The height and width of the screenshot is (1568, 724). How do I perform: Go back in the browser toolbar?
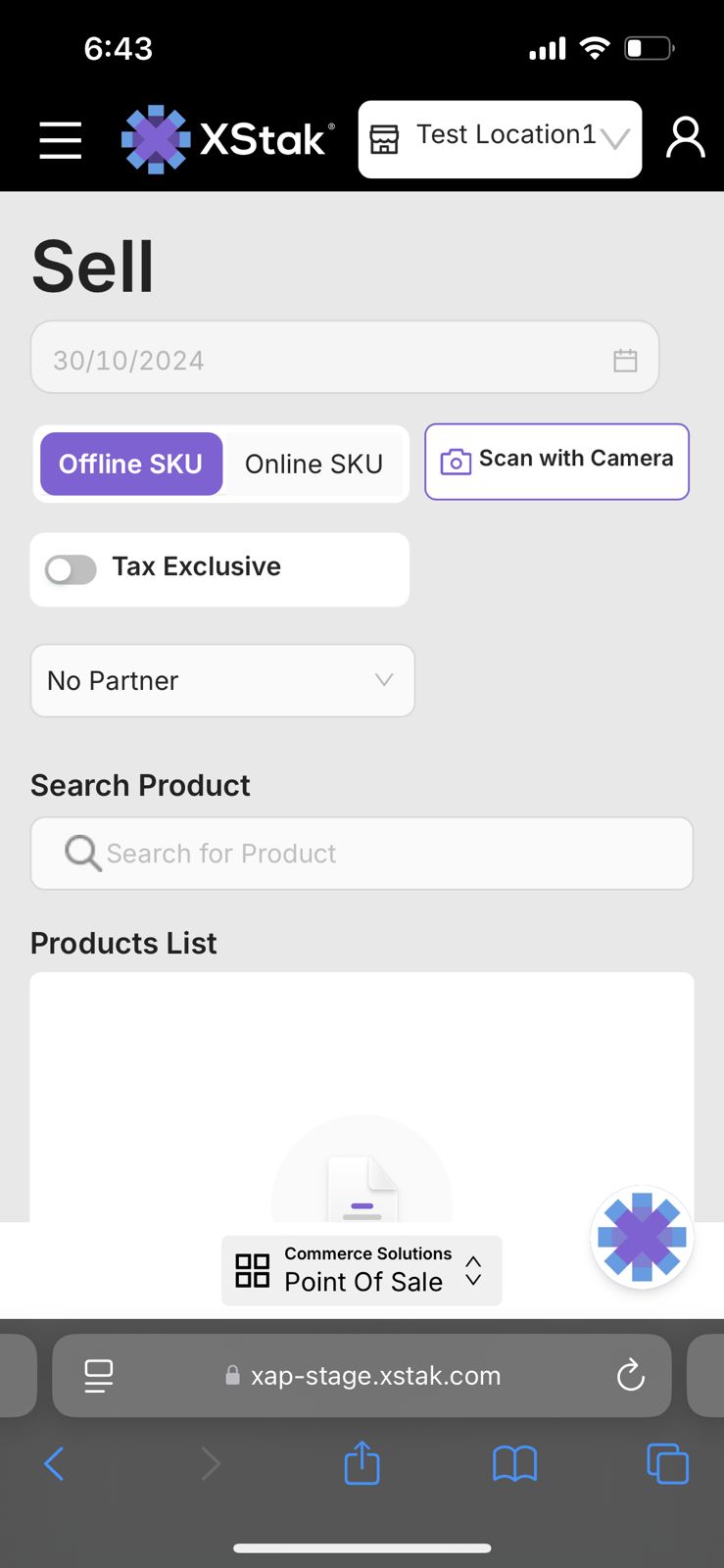click(54, 1464)
